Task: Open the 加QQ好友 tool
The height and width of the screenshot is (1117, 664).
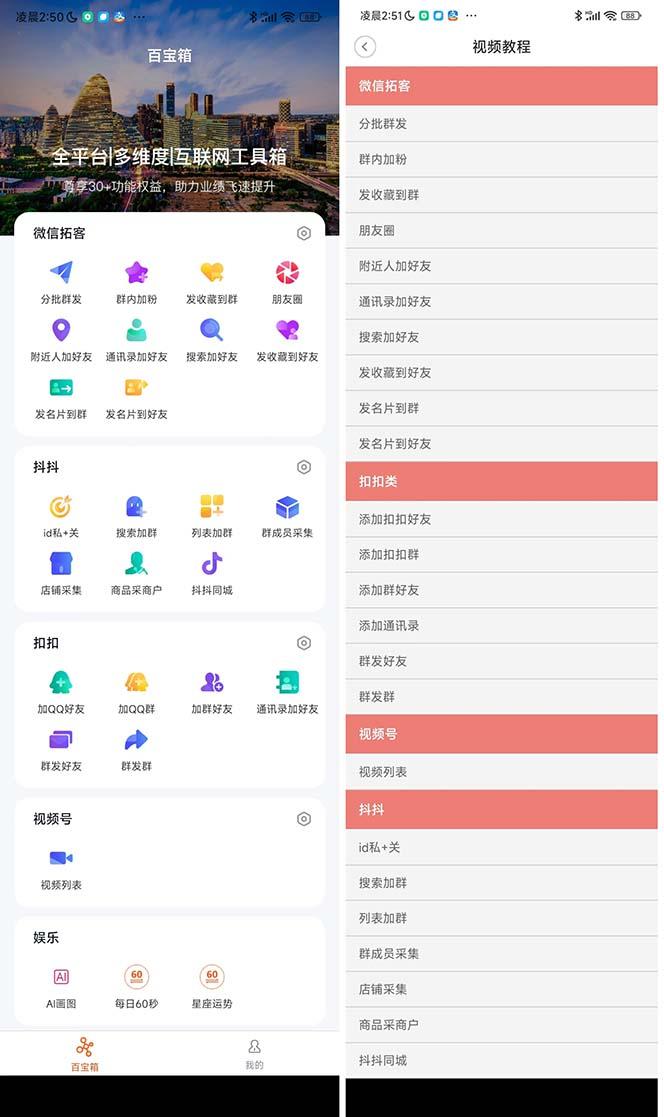Action: pos(61,683)
